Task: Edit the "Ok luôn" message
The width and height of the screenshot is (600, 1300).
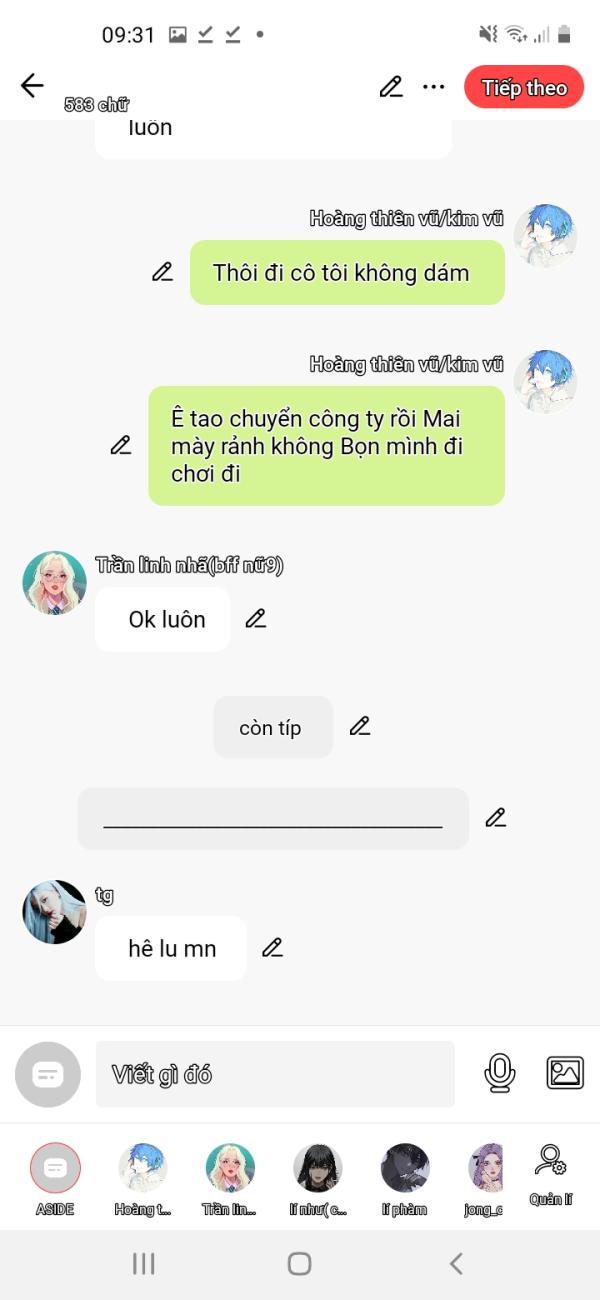Action: [x=256, y=618]
